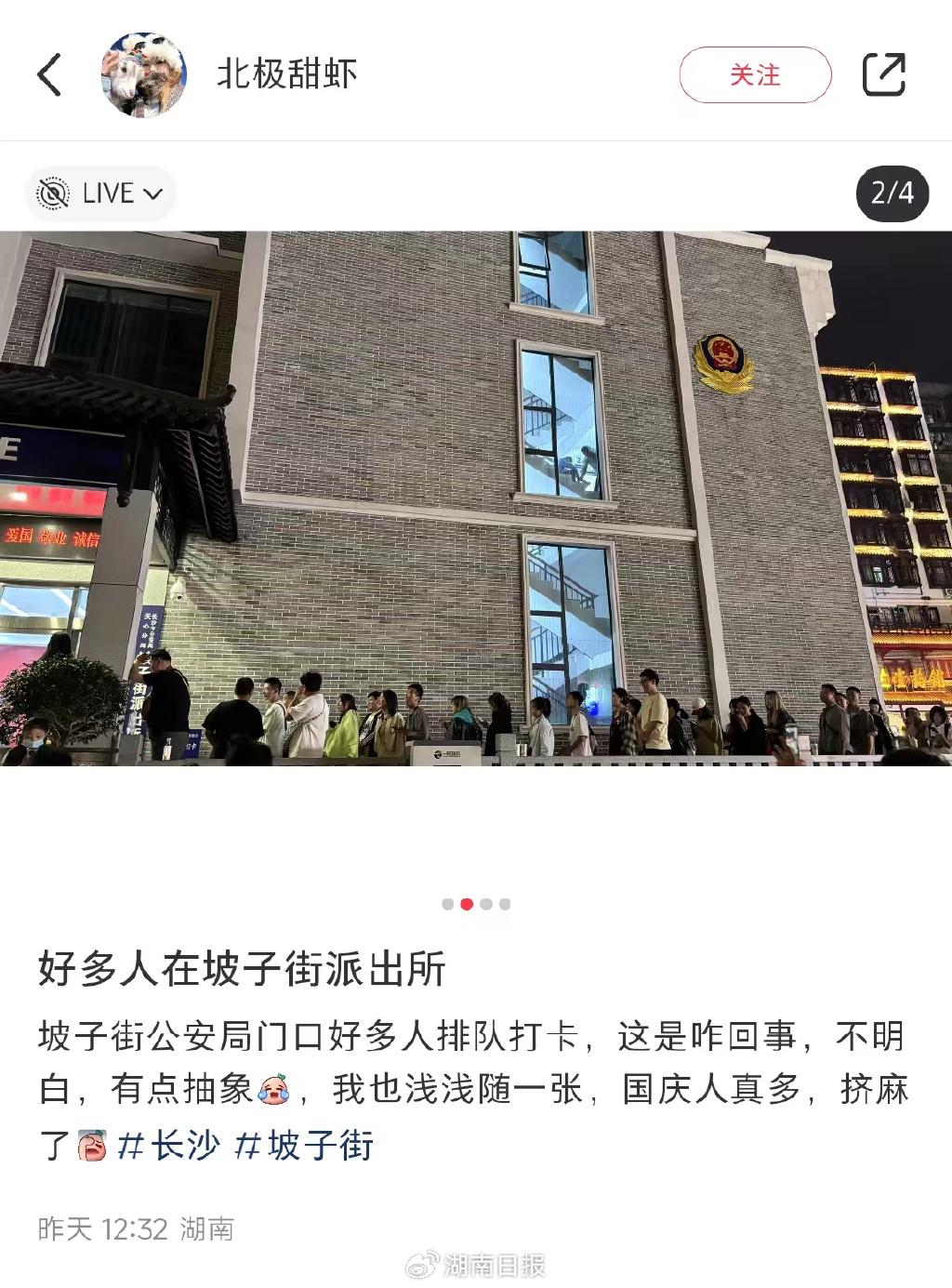The image size is (952, 1288).
Task: Go back from this post
Action: click(49, 74)
